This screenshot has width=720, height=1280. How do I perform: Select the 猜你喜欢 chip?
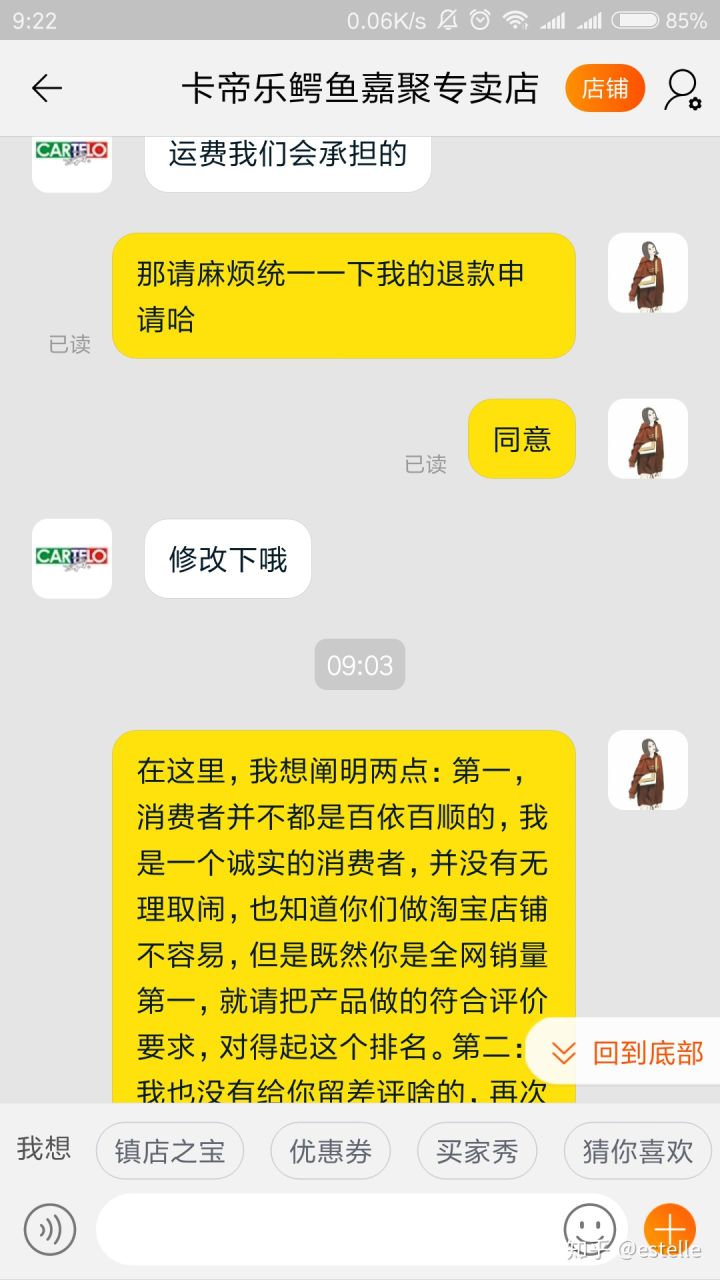click(x=637, y=1151)
